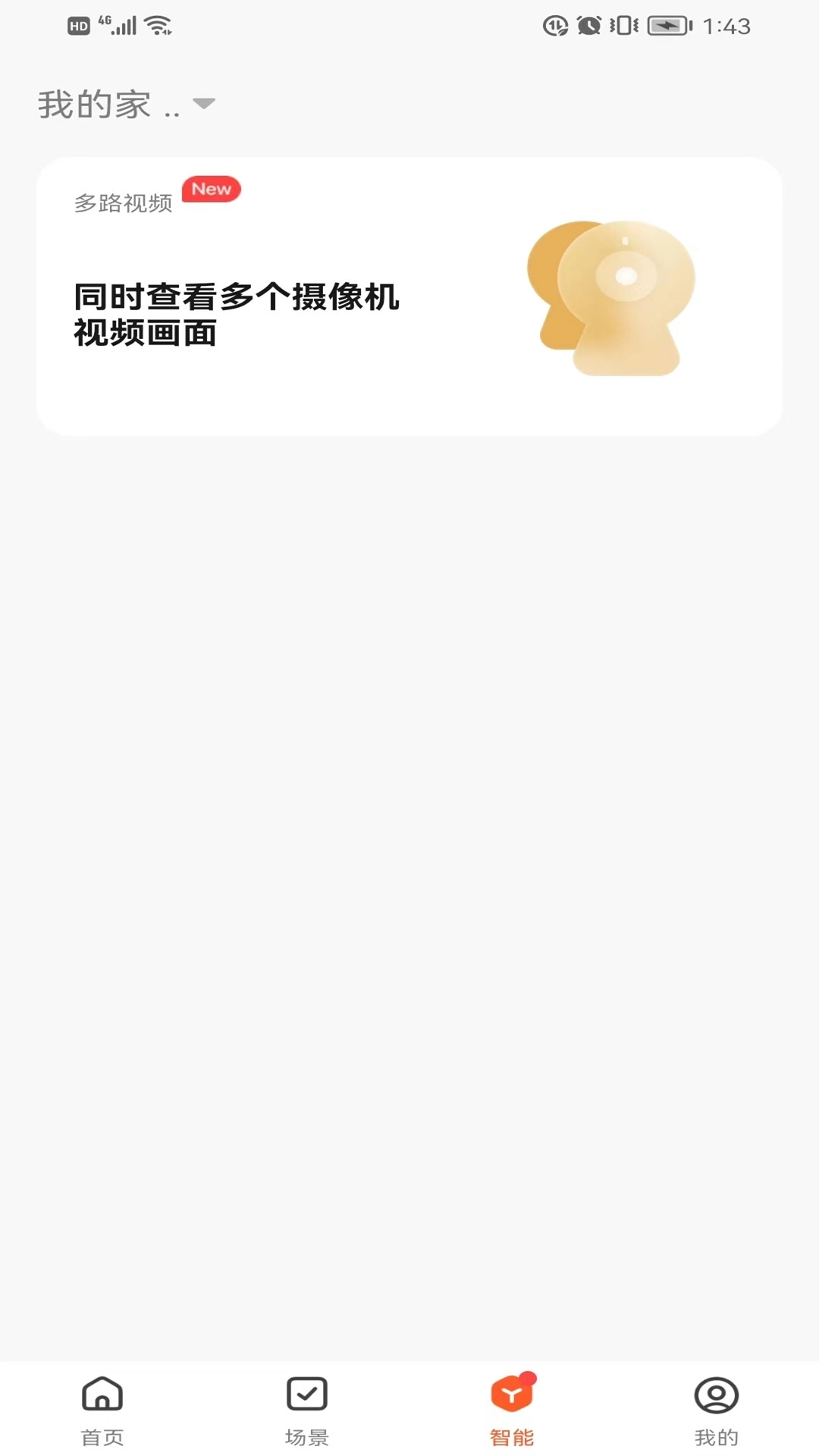Tap the 1:43 clock in the status bar
The width and height of the screenshot is (819, 1456).
726,27
